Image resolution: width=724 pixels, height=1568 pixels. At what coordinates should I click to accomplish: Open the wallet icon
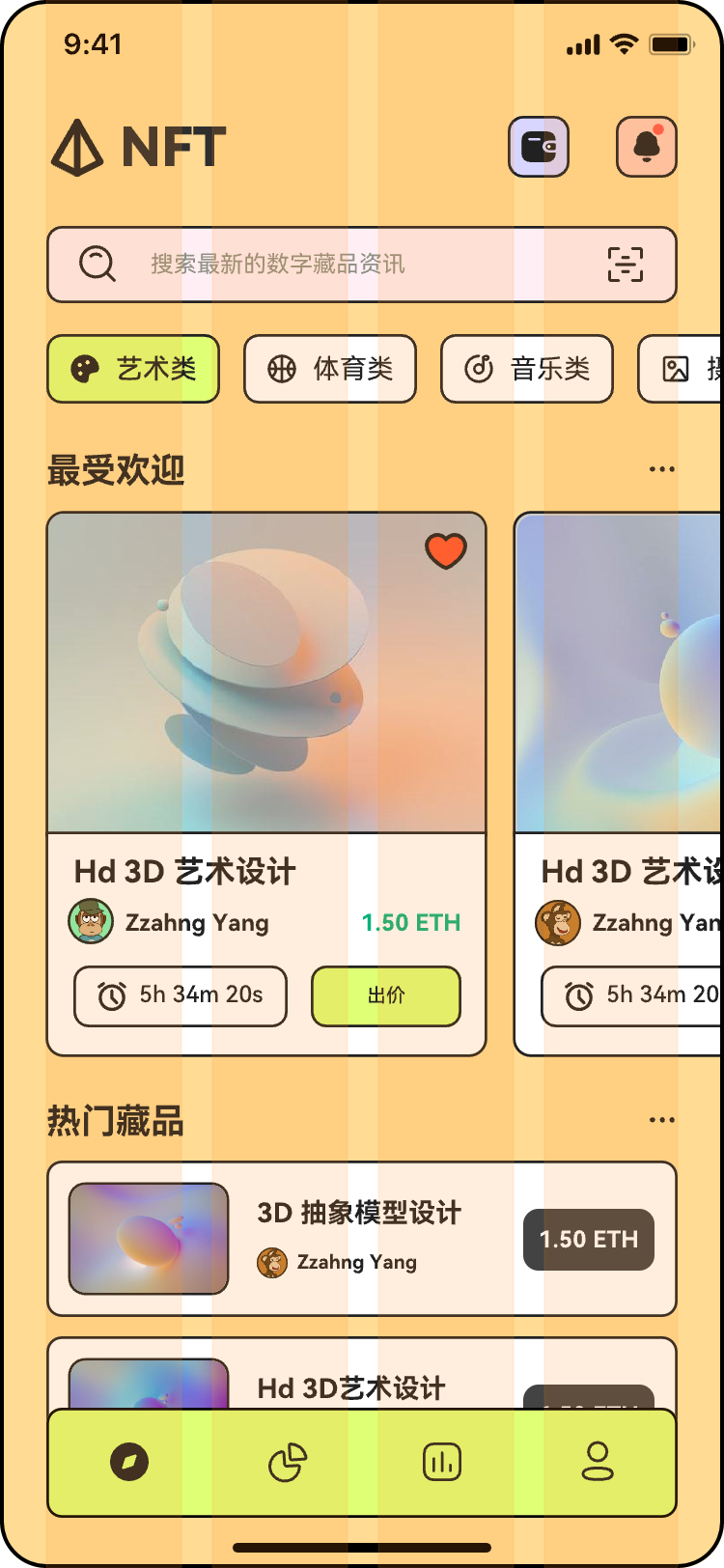coord(539,147)
